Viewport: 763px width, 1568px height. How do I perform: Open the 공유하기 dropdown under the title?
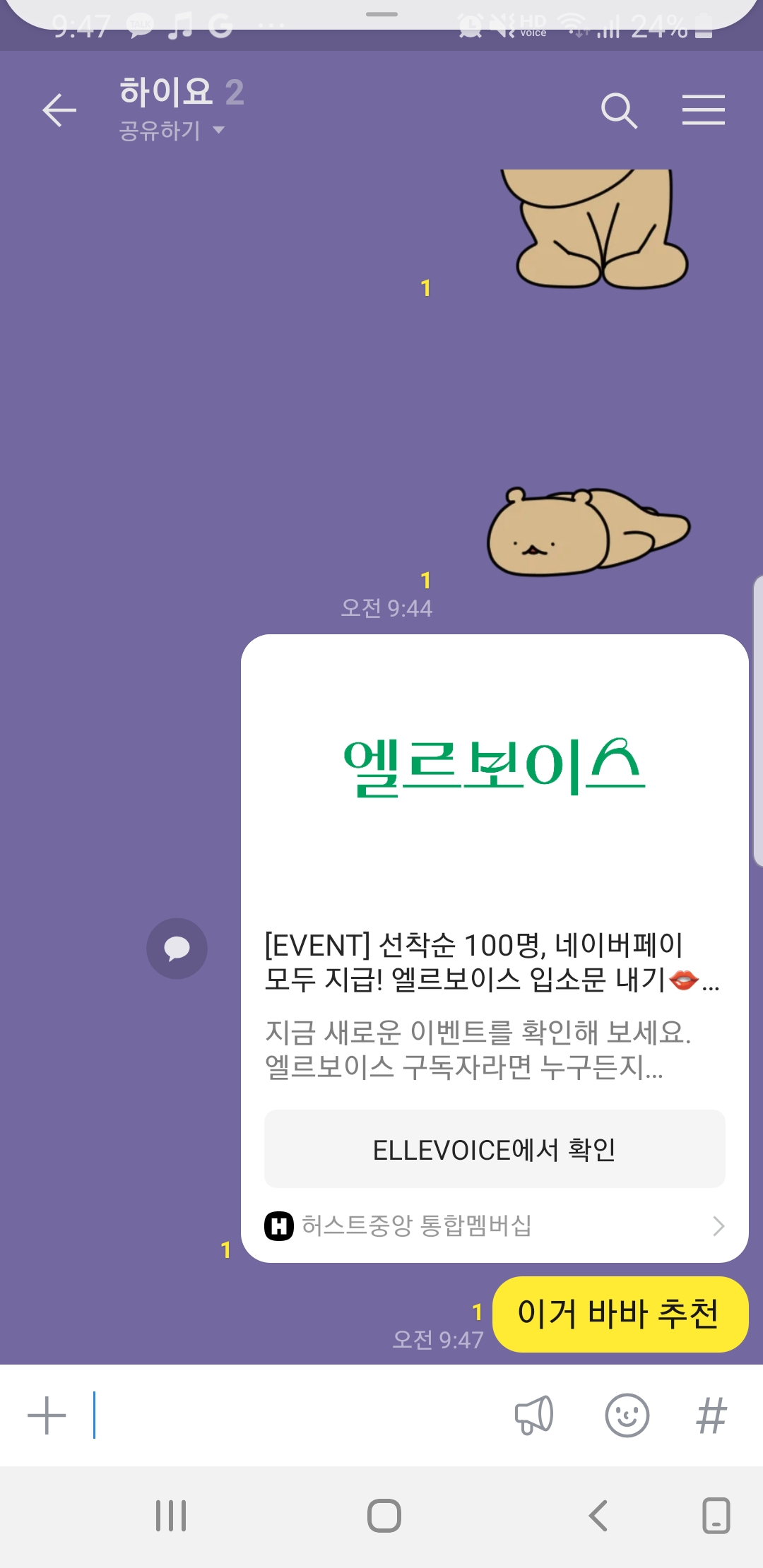[x=172, y=131]
